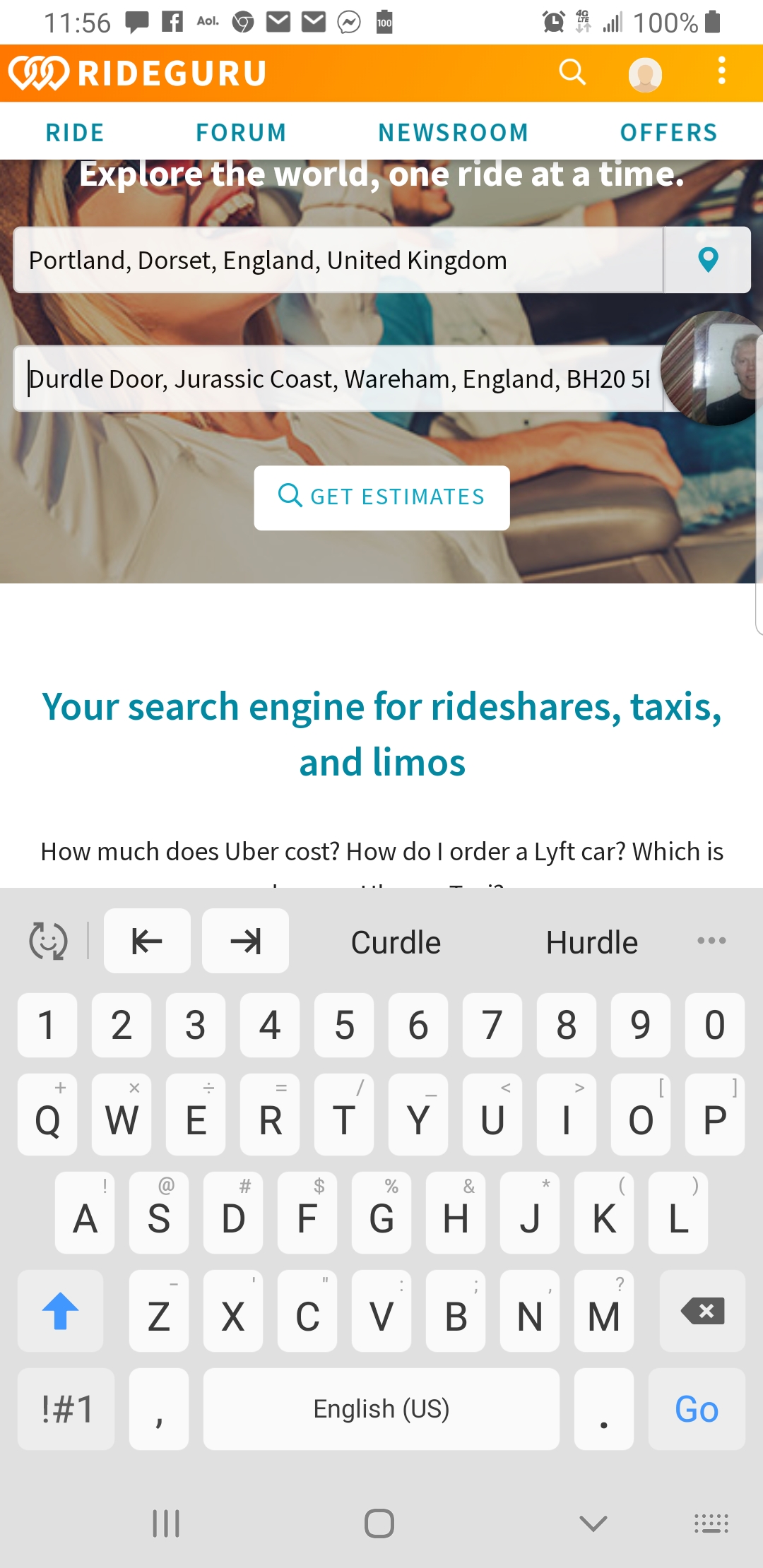Choose the Hurdle keyboard suggestion
The height and width of the screenshot is (1568, 763).
pyautogui.click(x=592, y=942)
